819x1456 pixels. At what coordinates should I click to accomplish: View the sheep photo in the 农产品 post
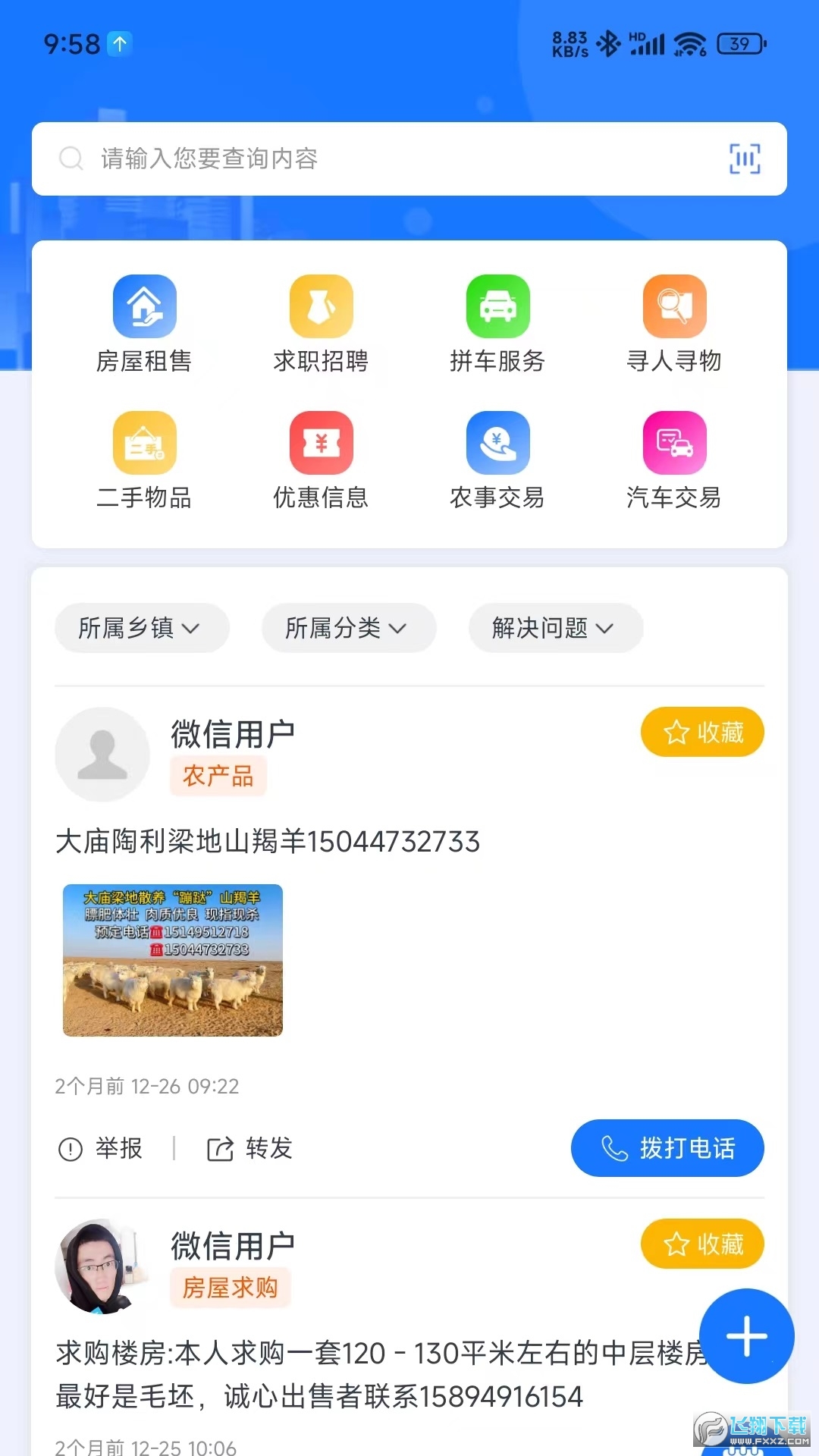(x=173, y=960)
